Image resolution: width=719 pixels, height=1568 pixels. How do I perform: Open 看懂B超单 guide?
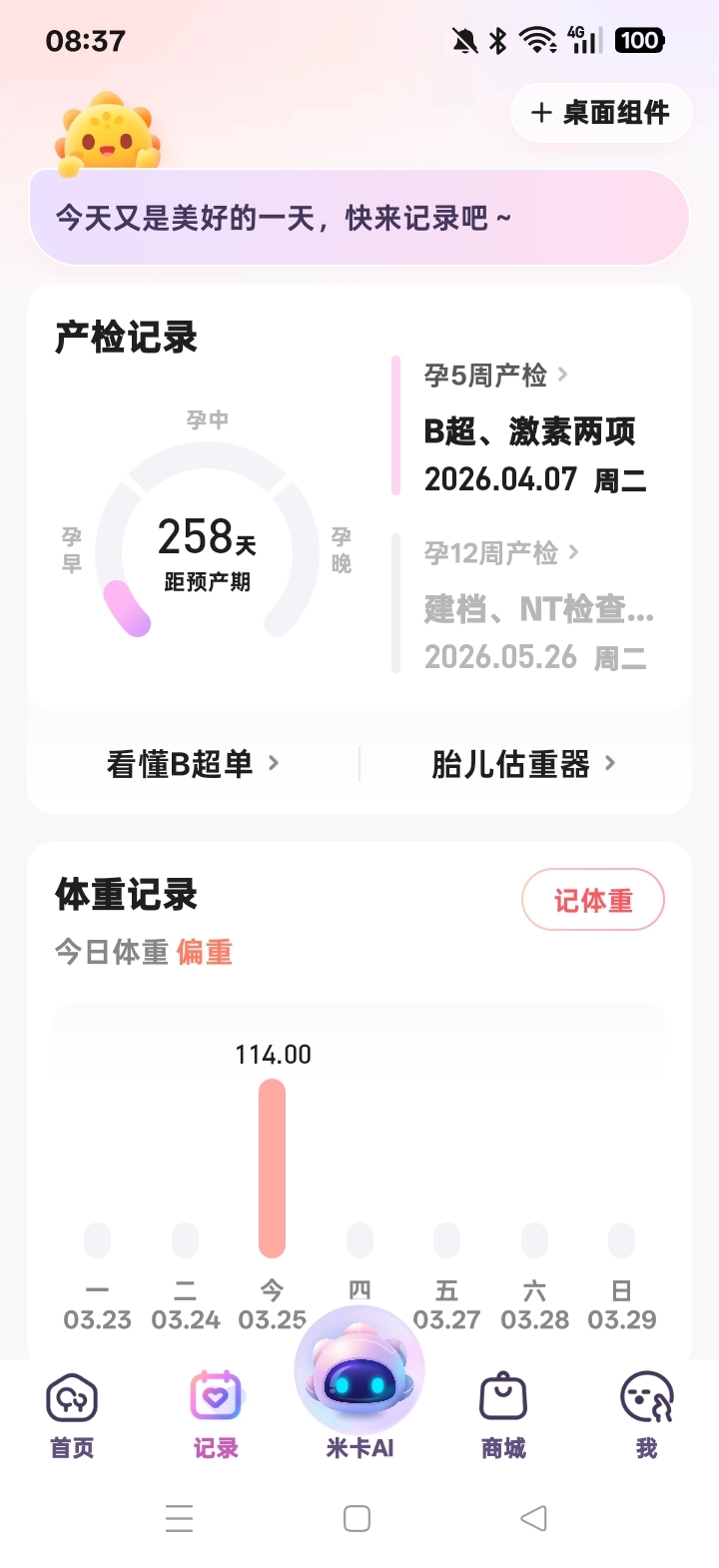coord(193,764)
